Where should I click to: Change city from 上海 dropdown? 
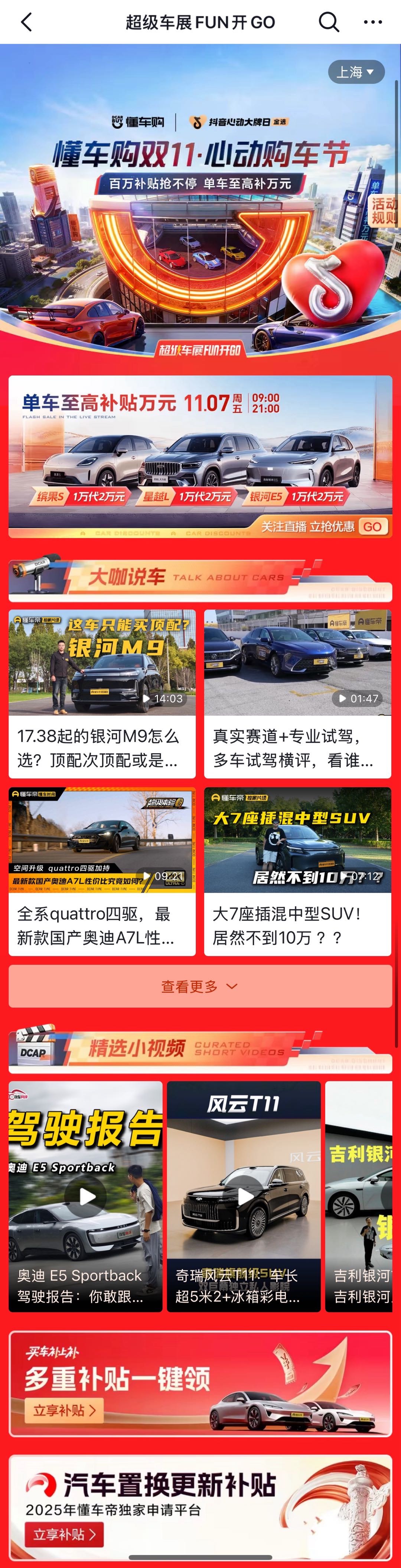click(x=356, y=72)
